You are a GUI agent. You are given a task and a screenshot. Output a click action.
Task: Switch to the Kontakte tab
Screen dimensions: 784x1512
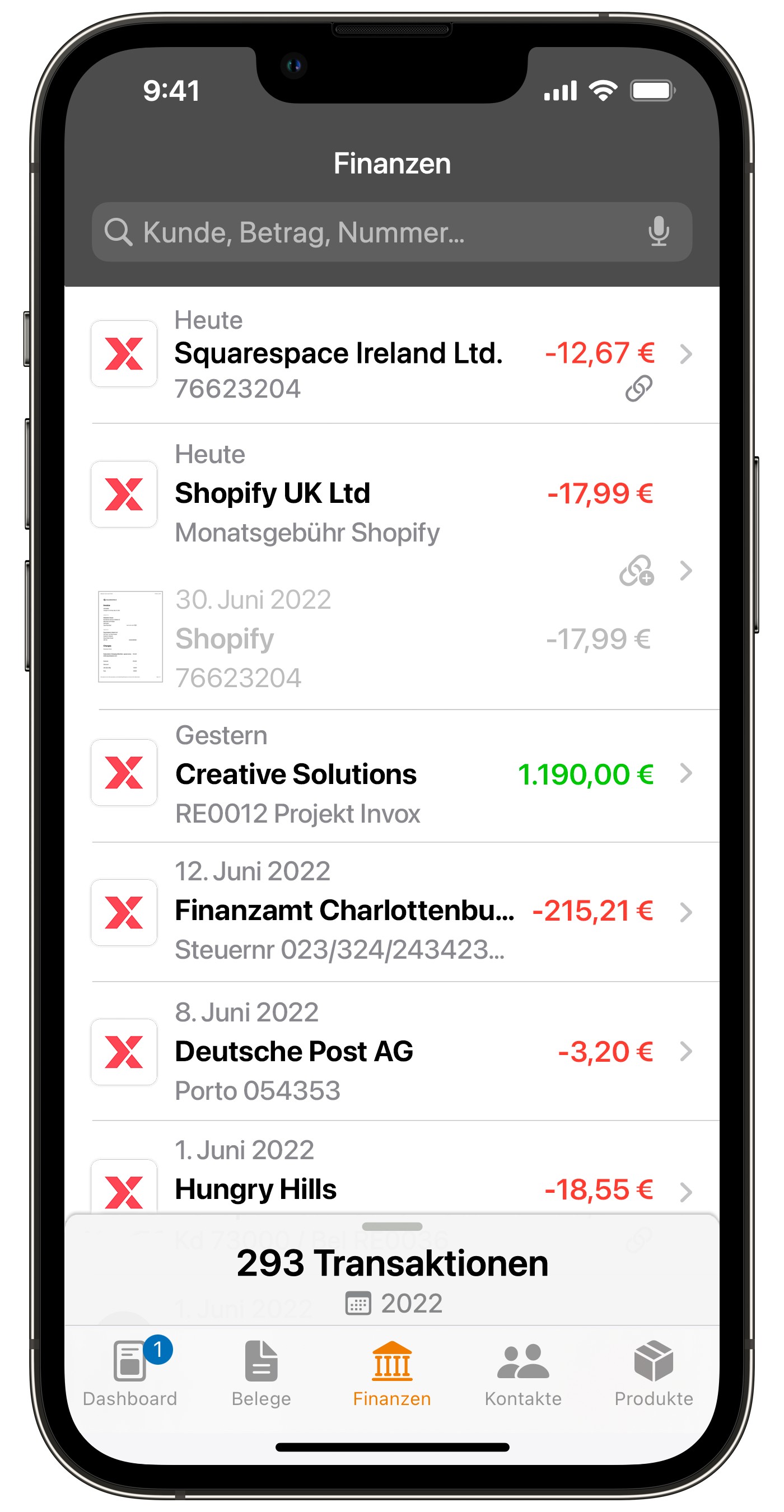tap(523, 1374)
